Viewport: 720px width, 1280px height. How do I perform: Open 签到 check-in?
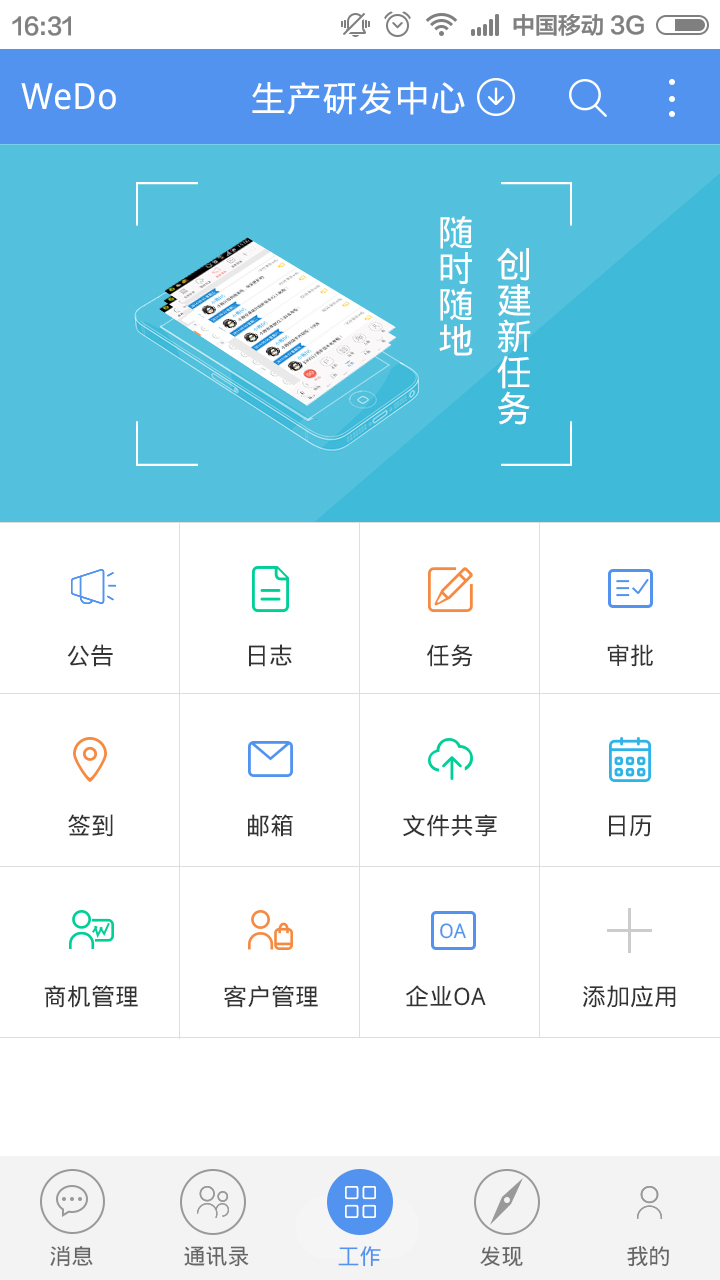point(90,780)
